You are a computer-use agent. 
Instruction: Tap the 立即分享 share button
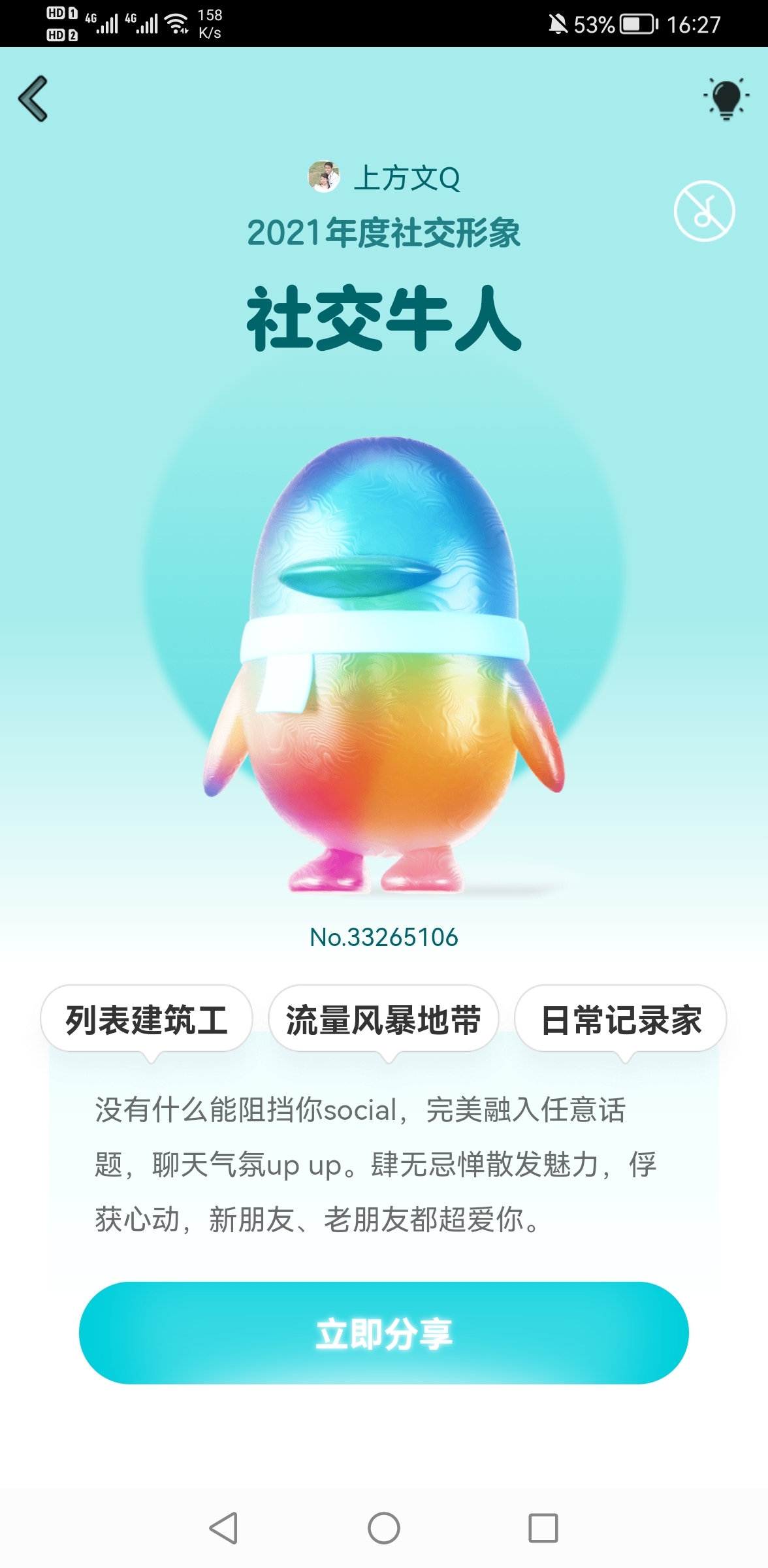pyautogui.click(x=383, y=1333)
